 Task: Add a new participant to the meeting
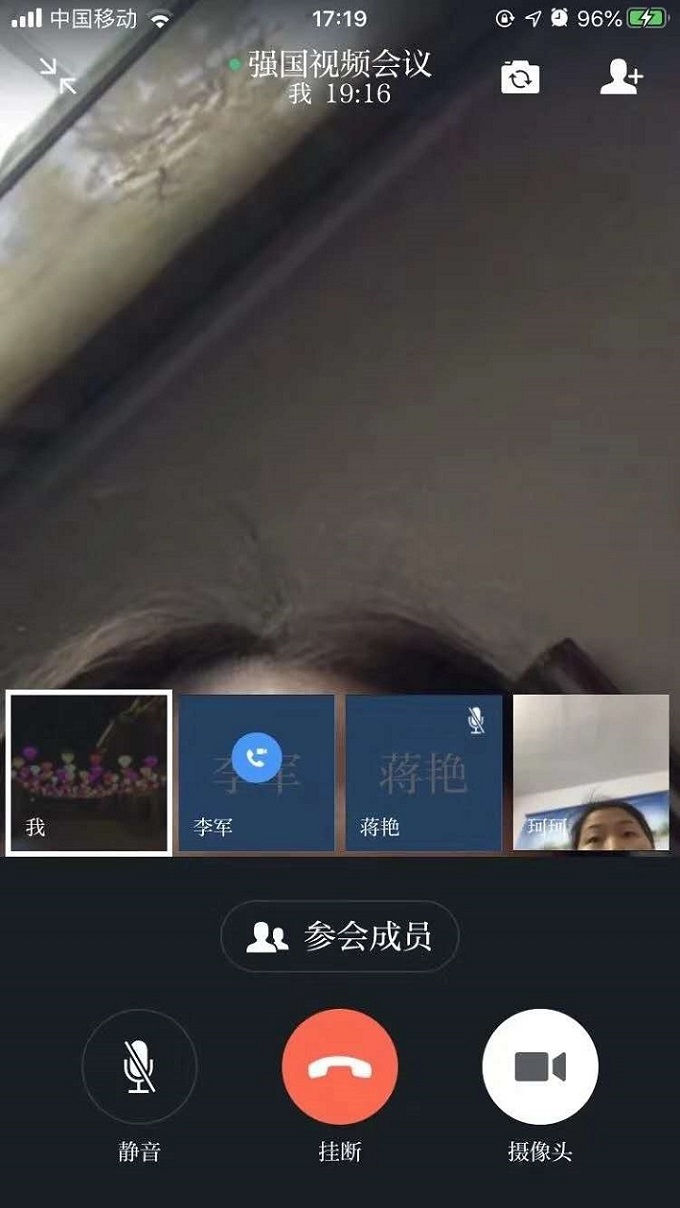click(621, 77)
